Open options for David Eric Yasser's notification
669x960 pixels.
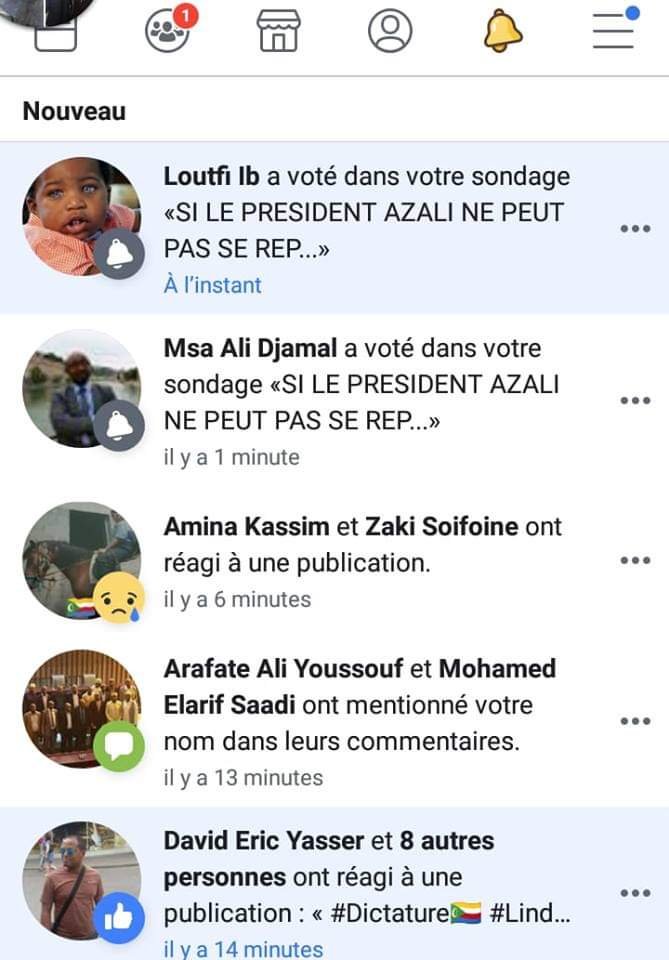[635, 892]
